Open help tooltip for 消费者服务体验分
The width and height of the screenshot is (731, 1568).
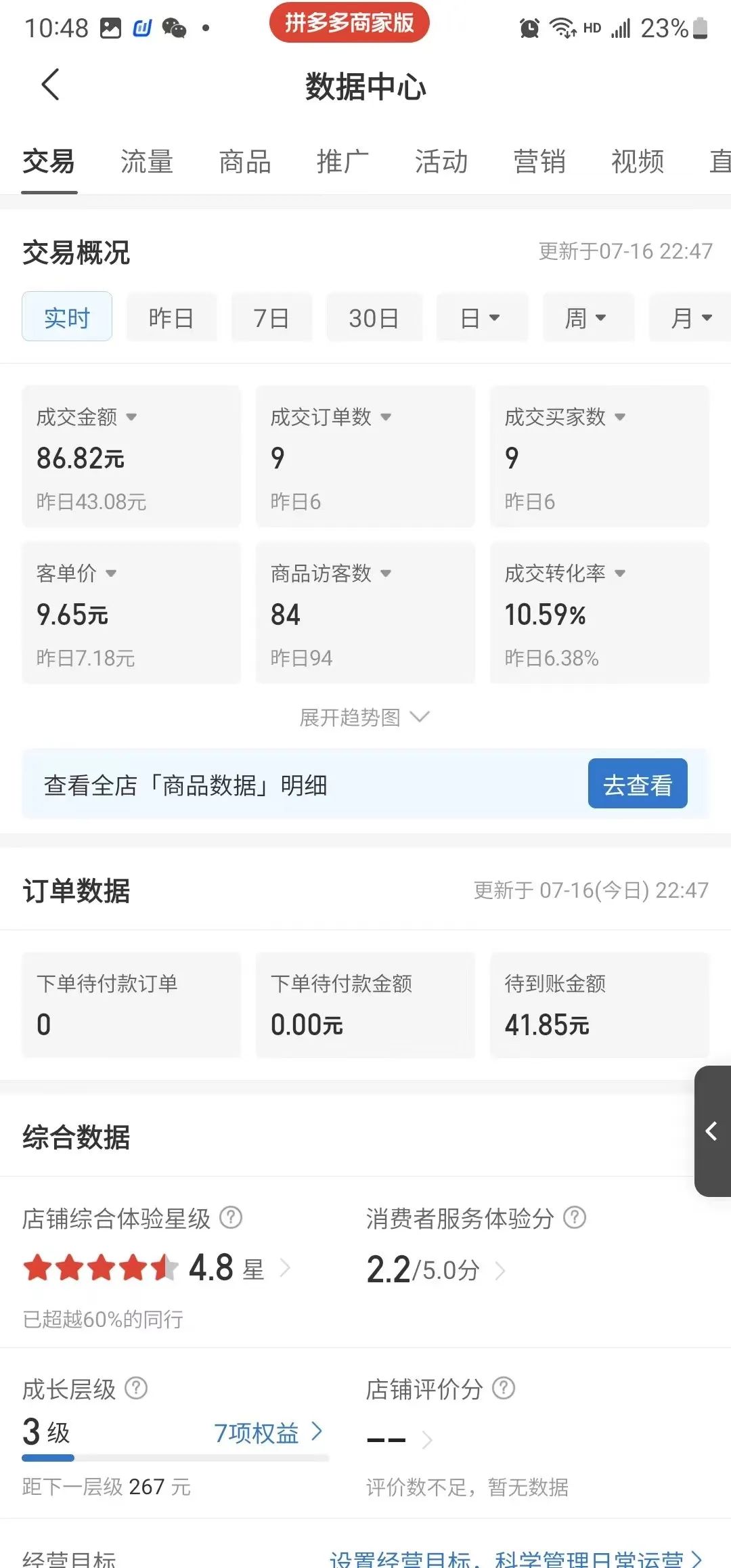click(576, 1218)
